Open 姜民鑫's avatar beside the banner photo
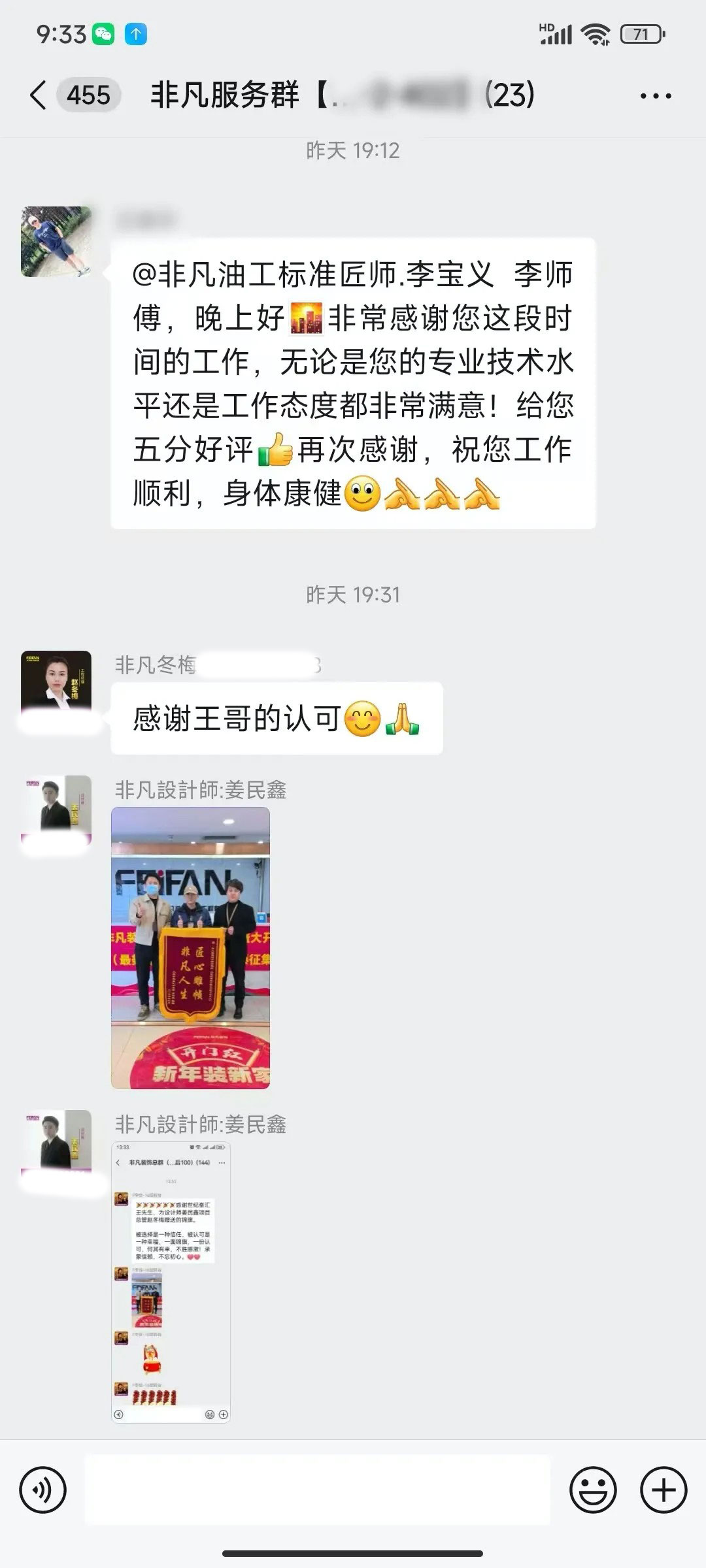 click(x=56, y=809)
